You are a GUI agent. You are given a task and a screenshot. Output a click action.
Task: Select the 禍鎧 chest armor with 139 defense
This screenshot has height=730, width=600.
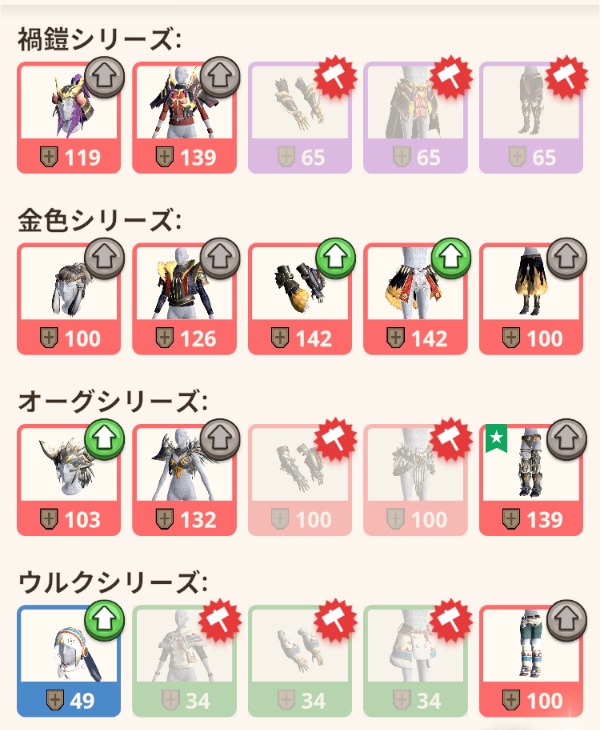pos(184,117)
